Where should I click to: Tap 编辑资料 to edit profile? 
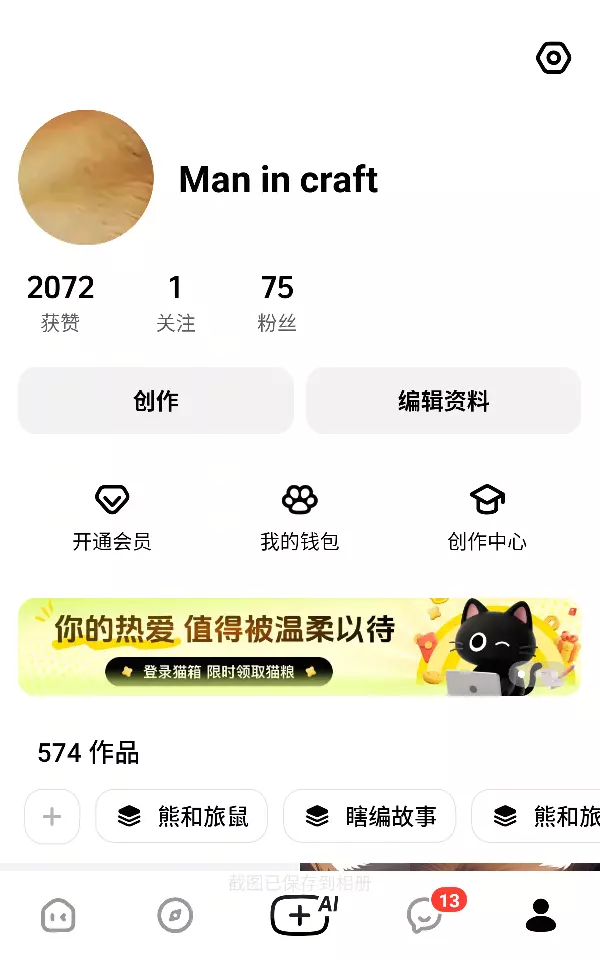click(x=443, y=401)
